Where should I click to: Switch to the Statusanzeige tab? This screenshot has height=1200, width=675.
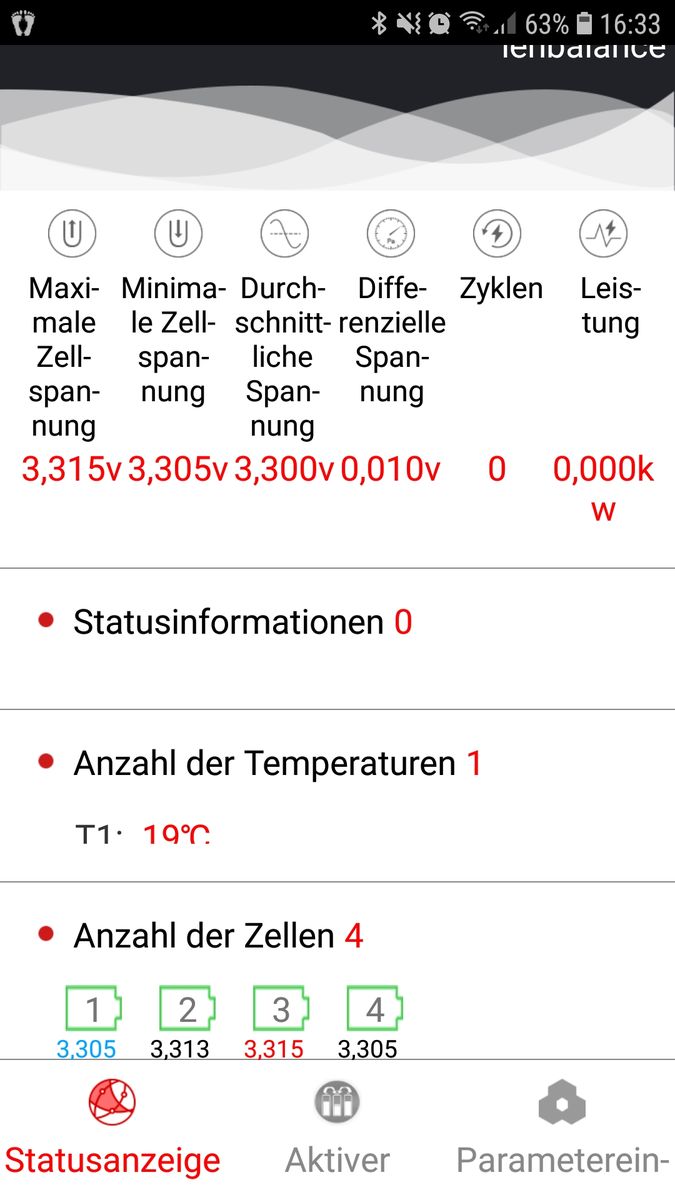click(x=112, y=1128)
